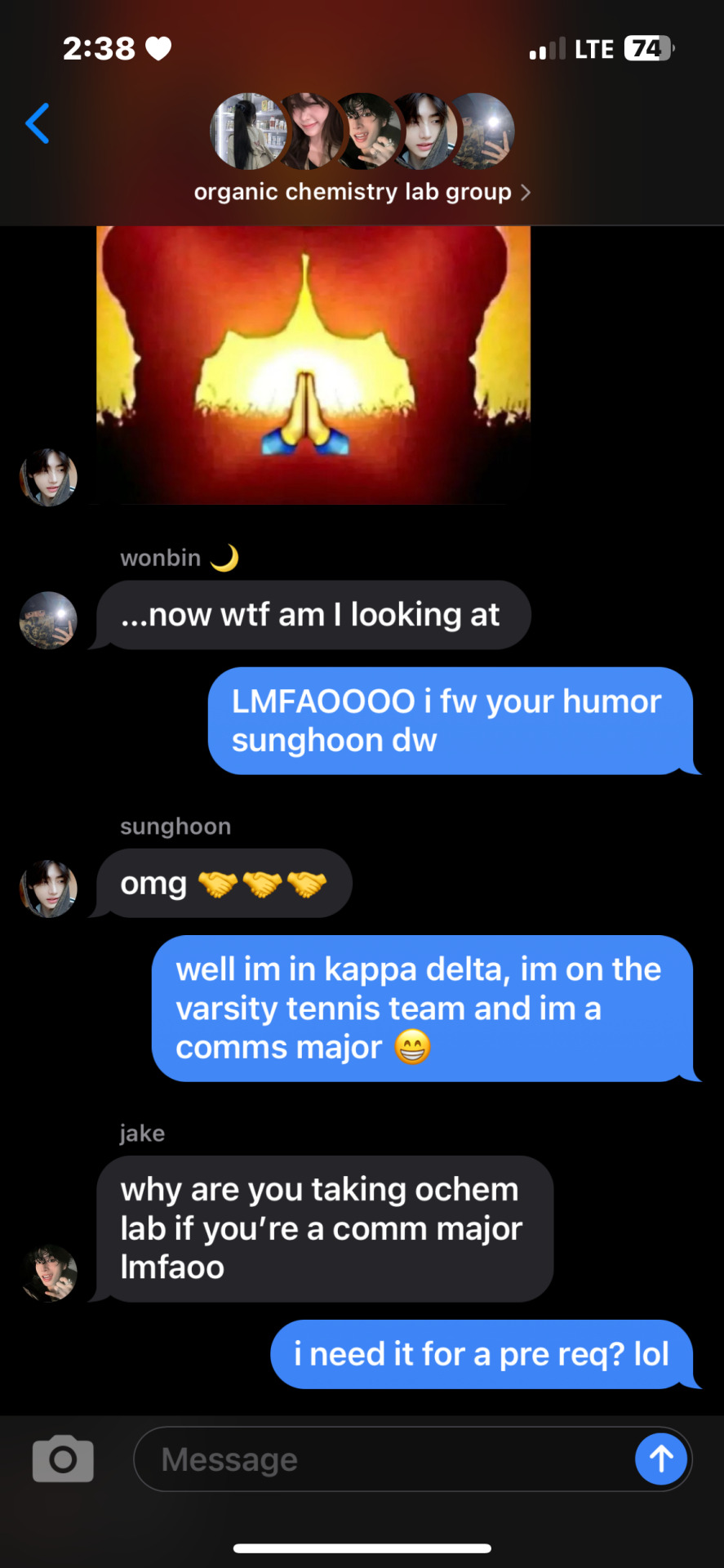724x1568 pixels.
Task: Tap jake's avatar beside his ochem message
Action: [49, 1272]
